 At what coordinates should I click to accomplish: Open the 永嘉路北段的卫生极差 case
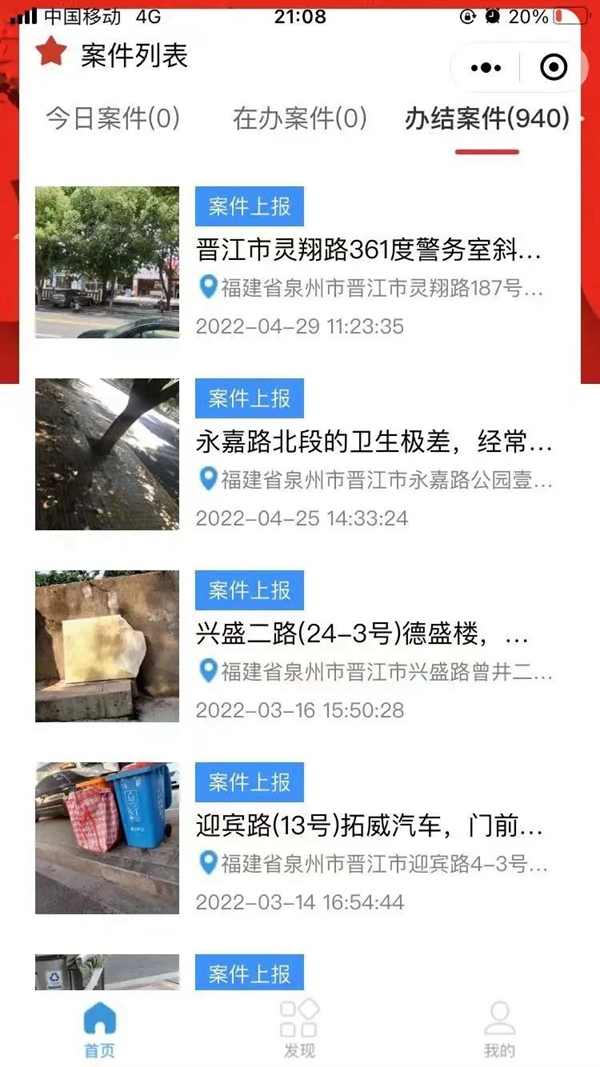(x=372, y=442)
